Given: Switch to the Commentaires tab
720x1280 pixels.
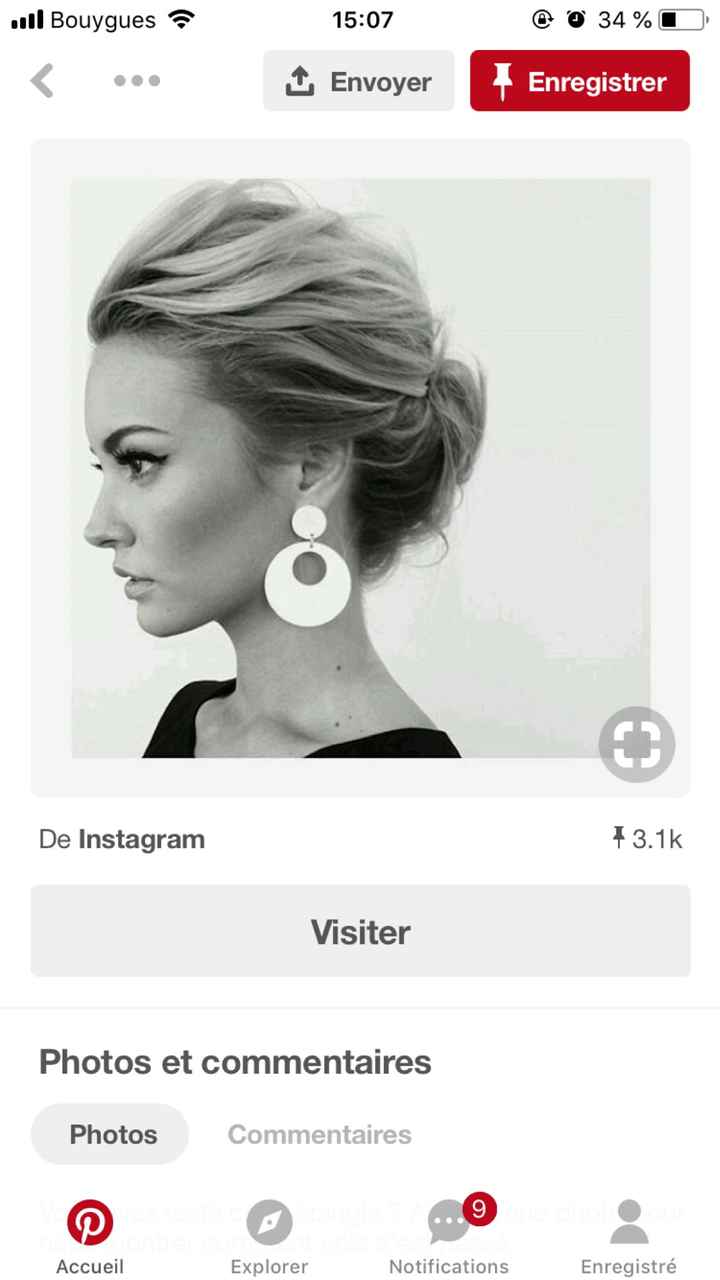Looking at the screenshot, I should (x=319, y=1134).
